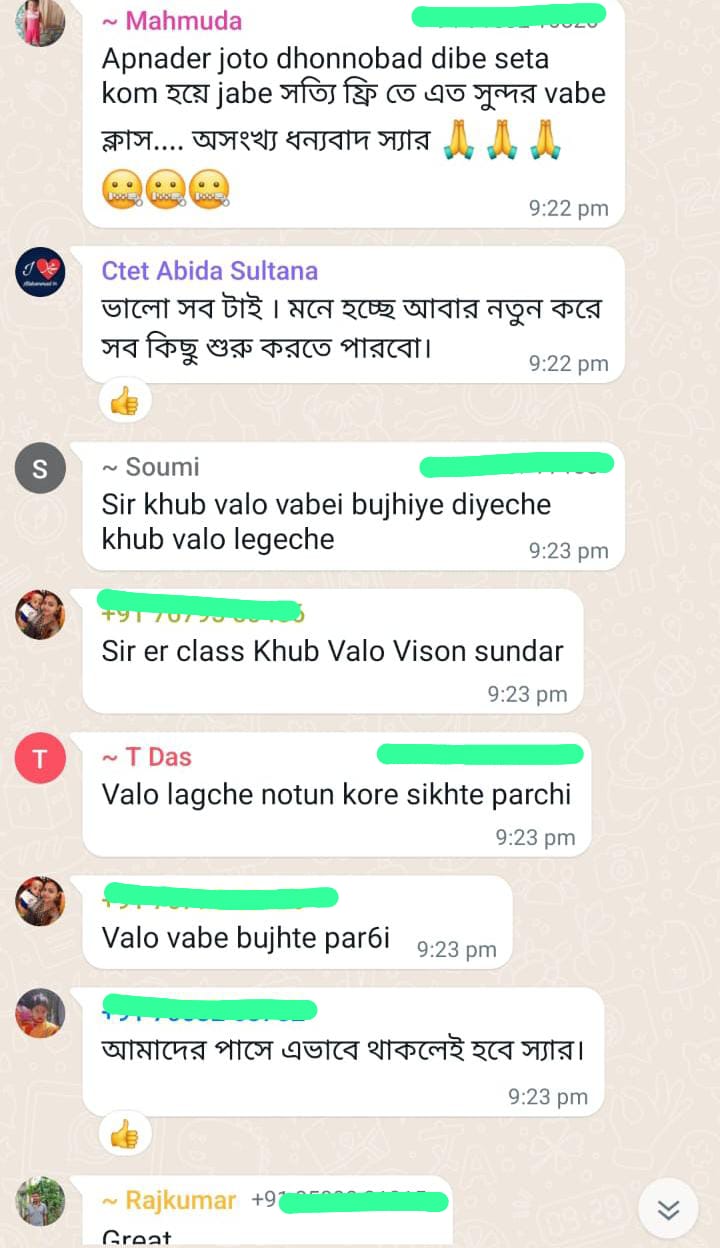Viewport: 720px width, 1248px height.
Task: Open Rajkumar's profile picture
Action: [x=40, y=1201]
